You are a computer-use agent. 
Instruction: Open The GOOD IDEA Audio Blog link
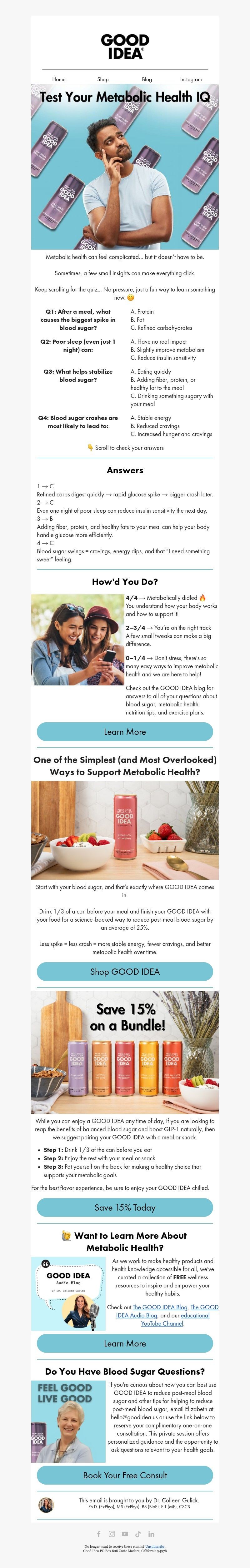coord(137,1315)
